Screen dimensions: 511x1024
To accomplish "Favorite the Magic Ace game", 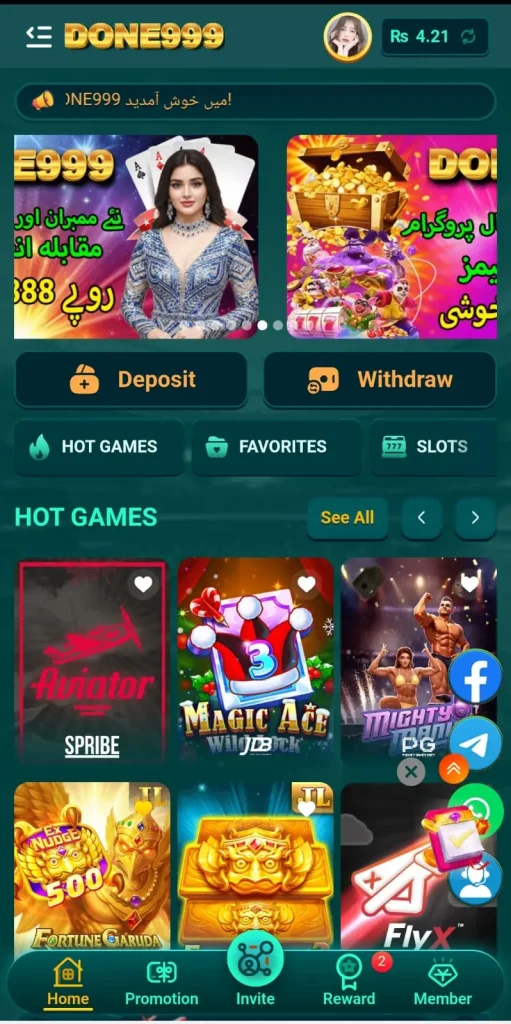I will pyautogui.click(x=306, y=584).
